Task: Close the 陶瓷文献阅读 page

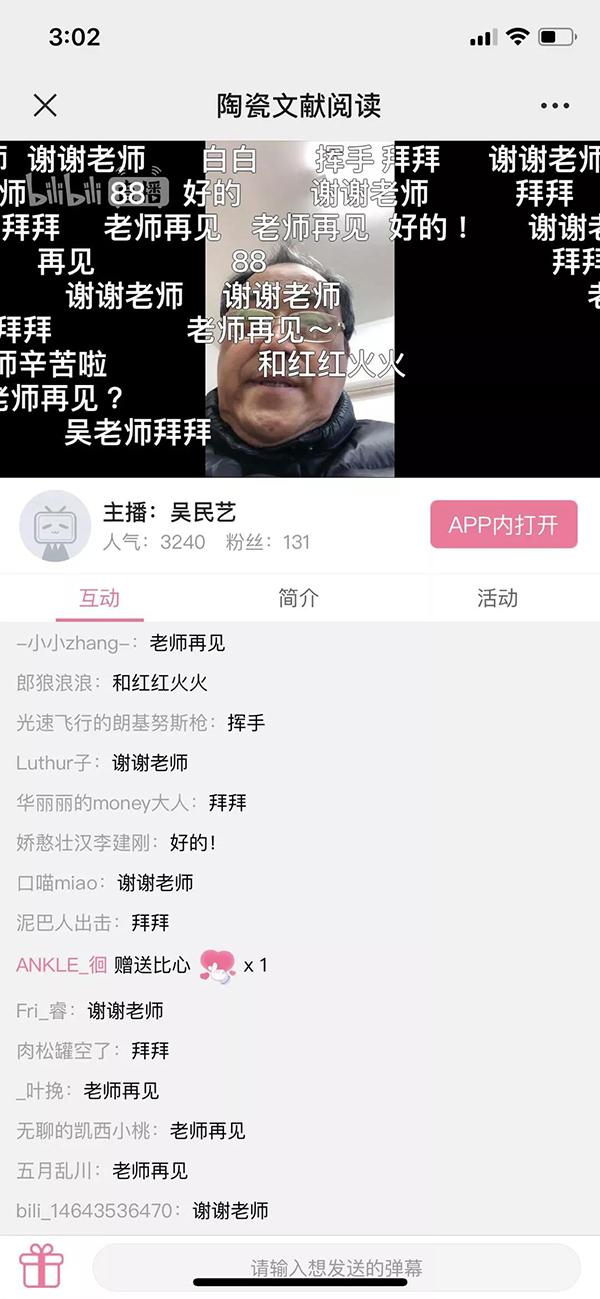Action: [45, 105]
